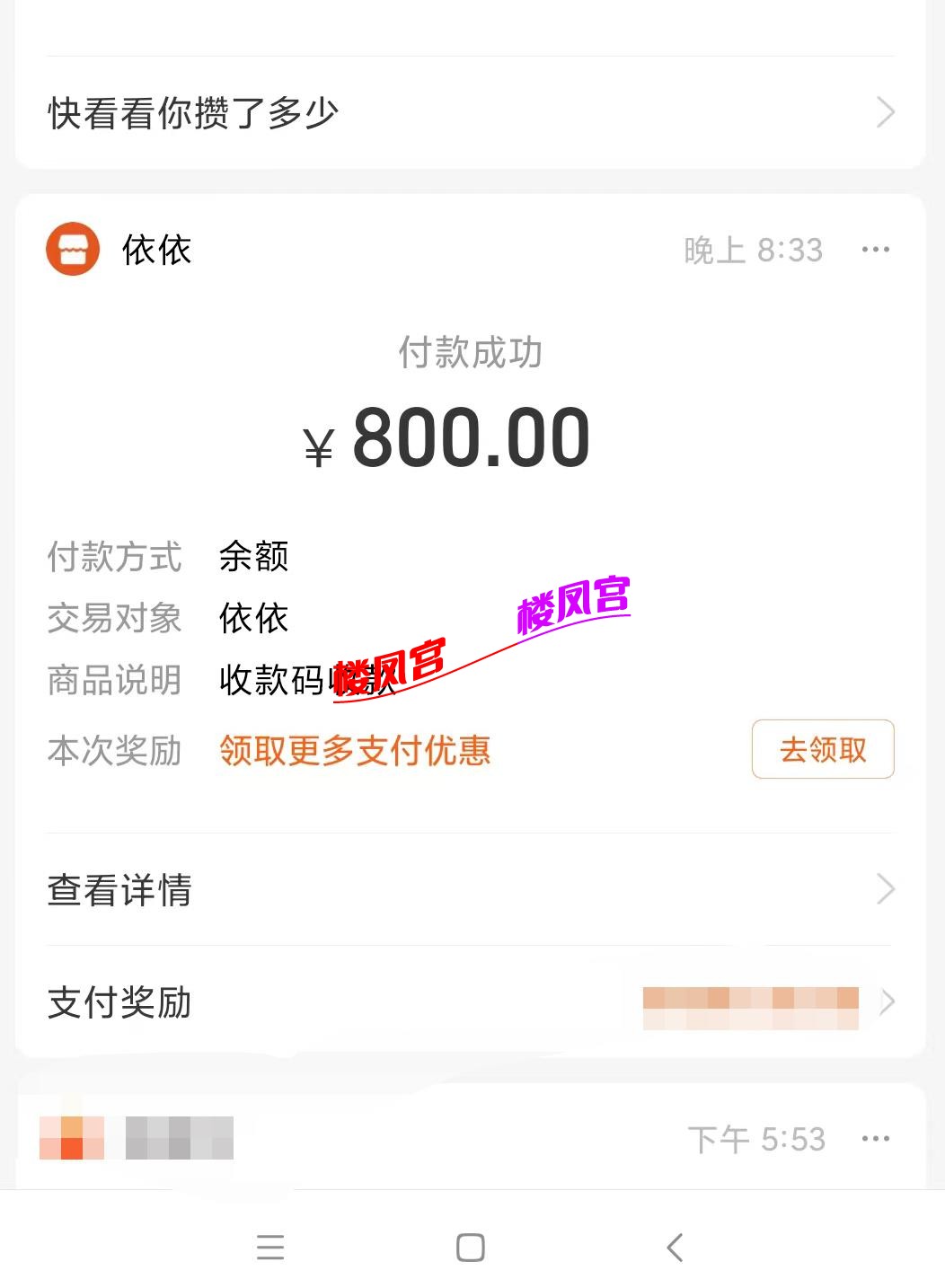Tap the orange store logo next to 依依

click(x=73, y=250)
